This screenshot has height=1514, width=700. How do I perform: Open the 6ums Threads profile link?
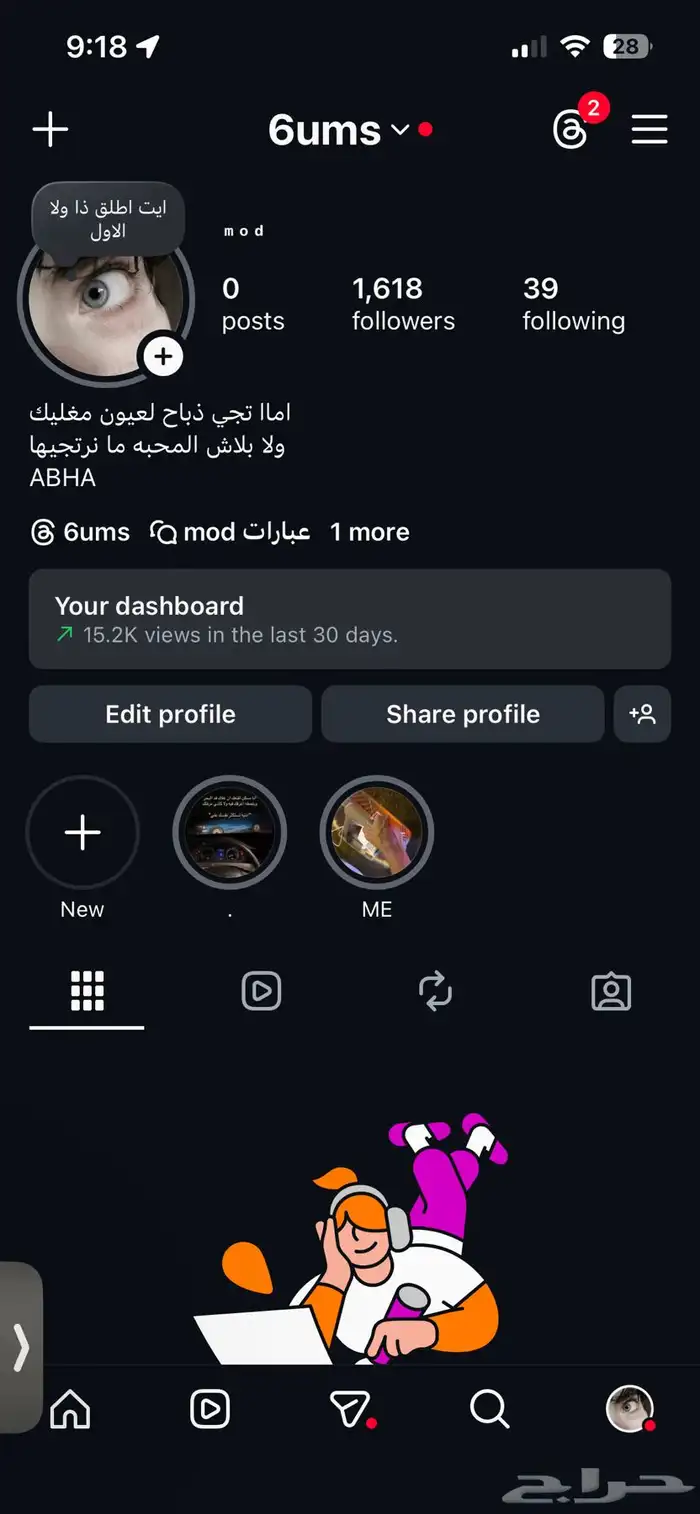(x=81, y=532)
